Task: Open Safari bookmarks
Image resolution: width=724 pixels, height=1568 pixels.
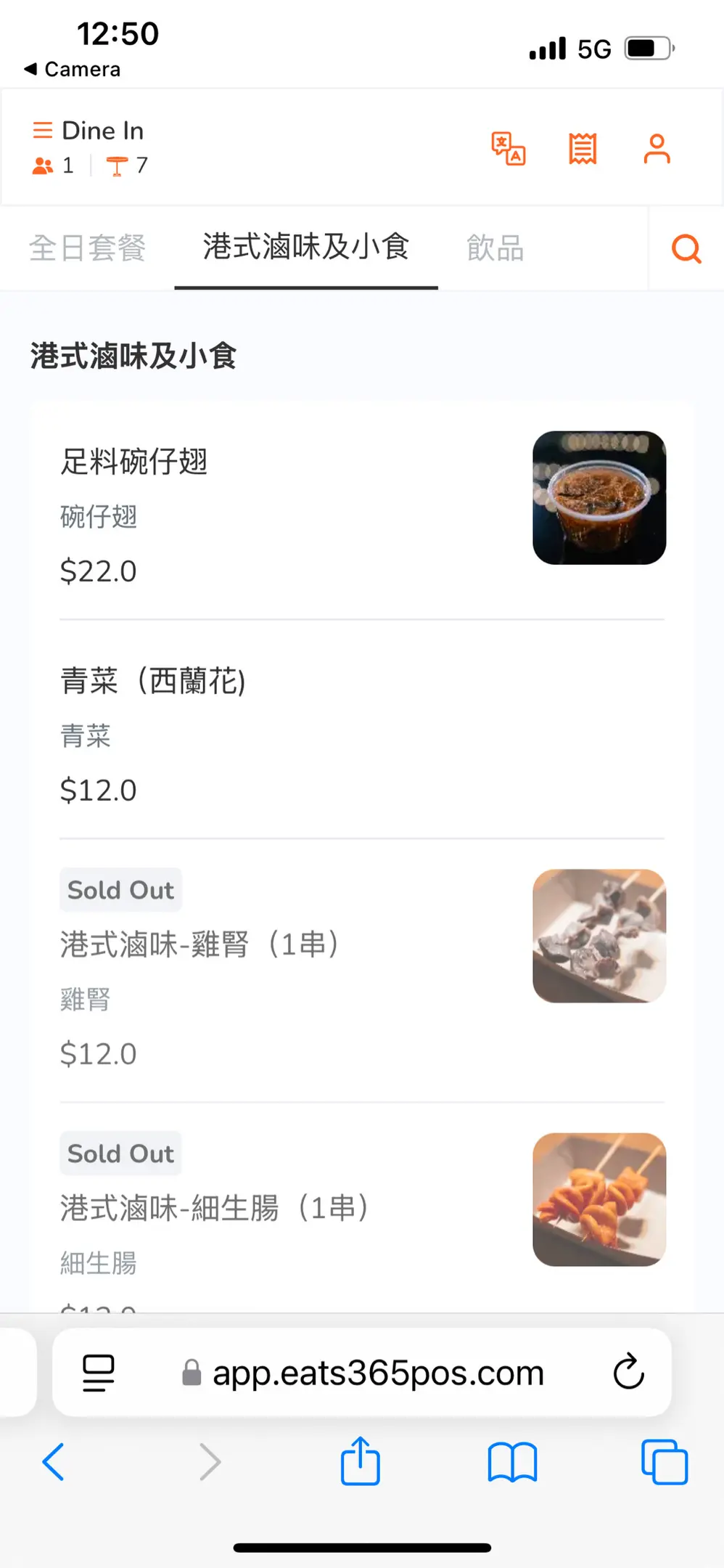Action: click(x=512, y=1461)
